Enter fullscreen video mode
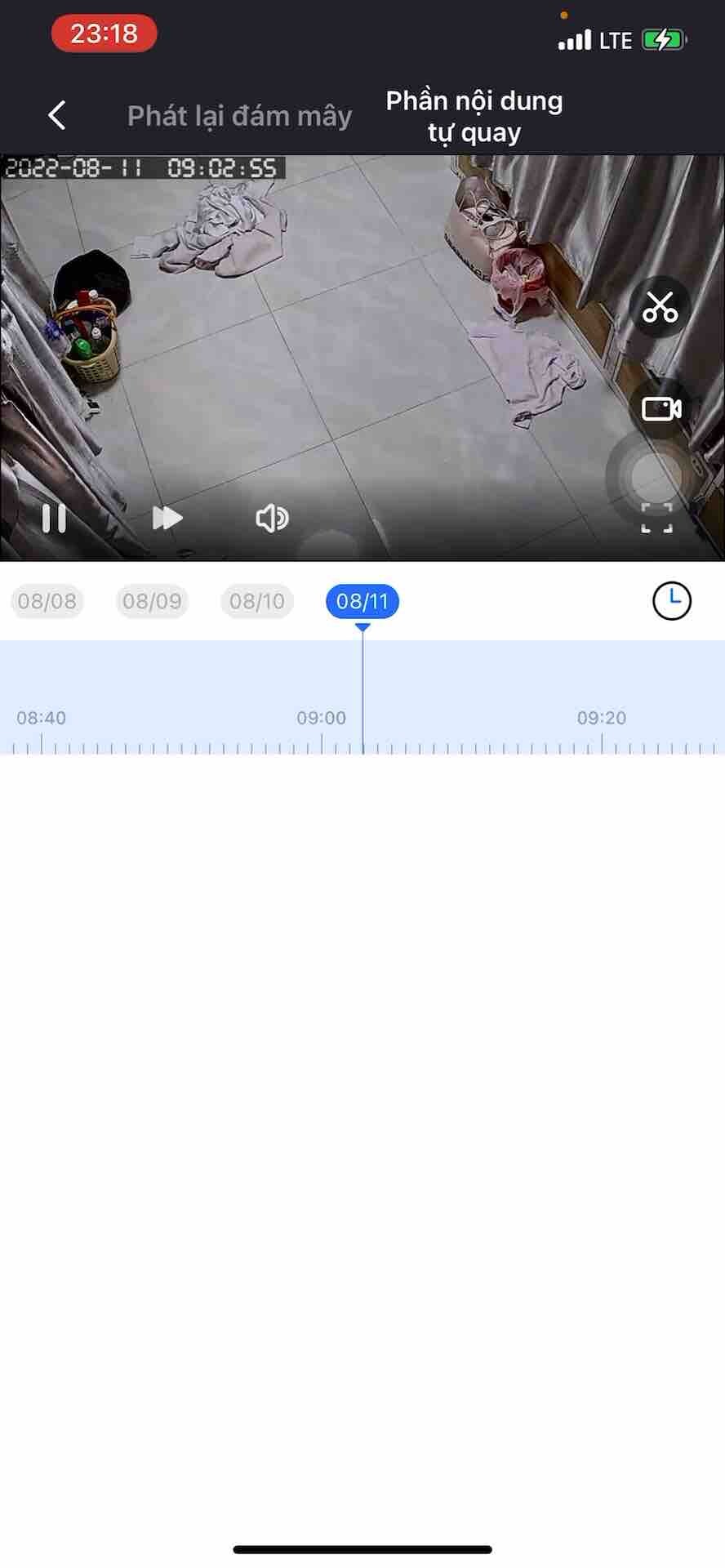The height and width of the screenshot is (1568, 725). coord(656,518)
